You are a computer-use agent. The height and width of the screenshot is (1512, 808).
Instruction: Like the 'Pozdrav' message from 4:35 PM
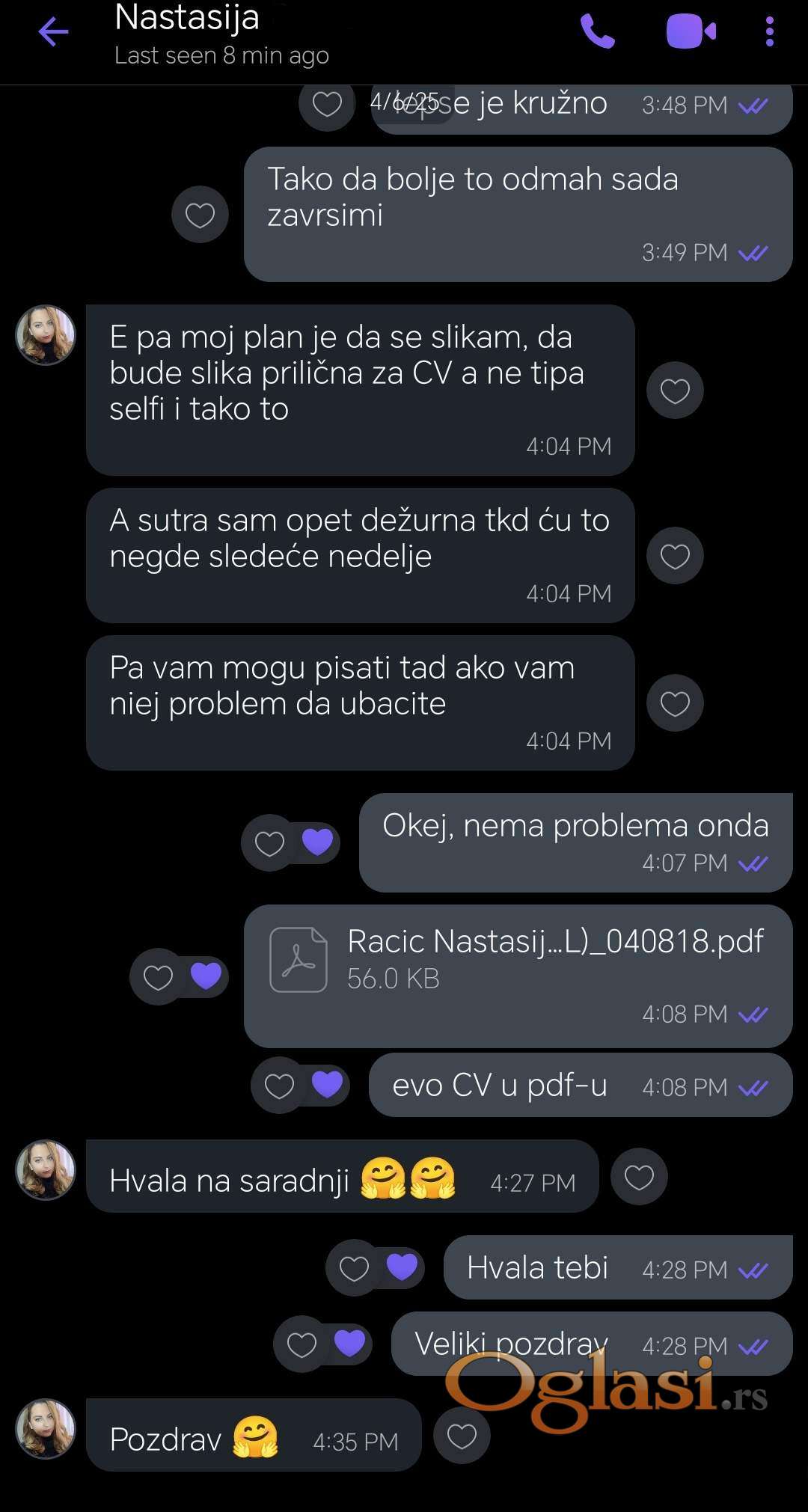point(462,1436)
